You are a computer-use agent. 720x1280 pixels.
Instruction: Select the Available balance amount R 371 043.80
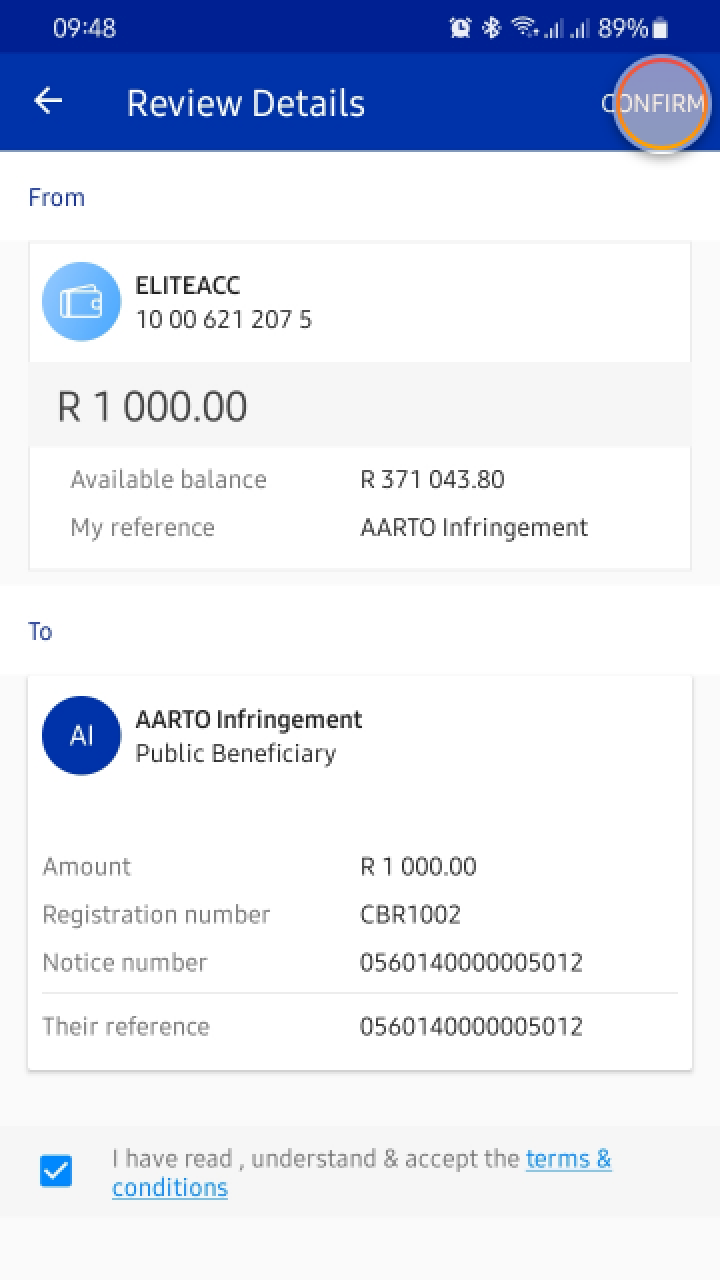pyautogui.click(x=430, y=479)
